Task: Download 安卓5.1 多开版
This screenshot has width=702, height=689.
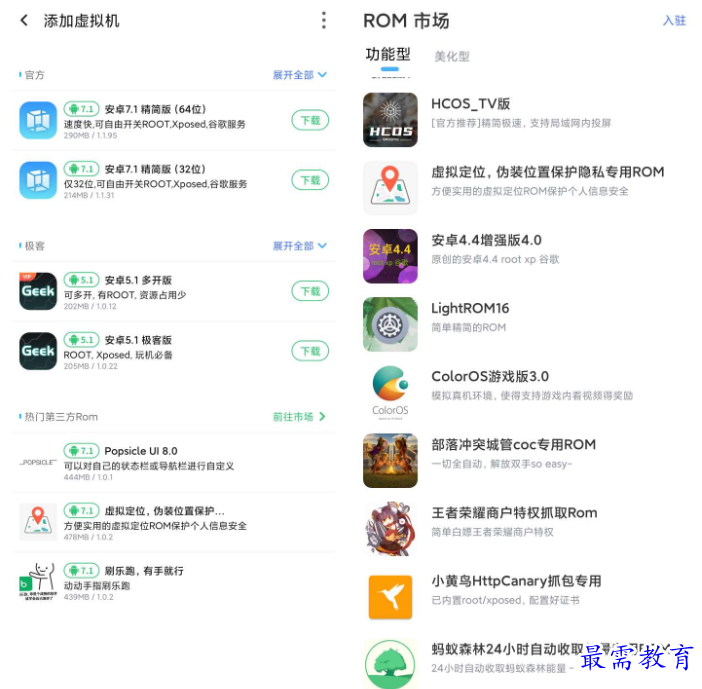Action: [x=310, y=291]
